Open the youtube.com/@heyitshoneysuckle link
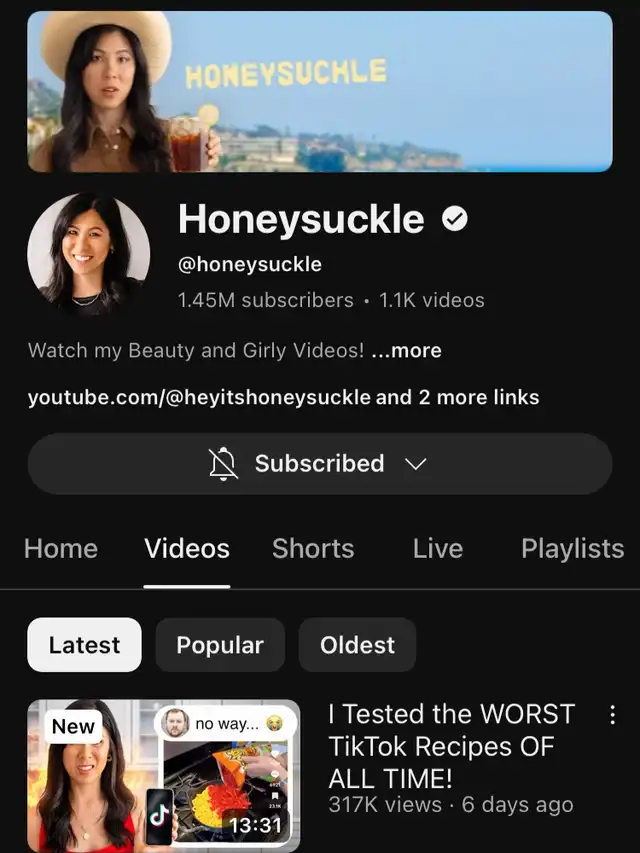The image size is (640, 853). (x=198, y=398)
